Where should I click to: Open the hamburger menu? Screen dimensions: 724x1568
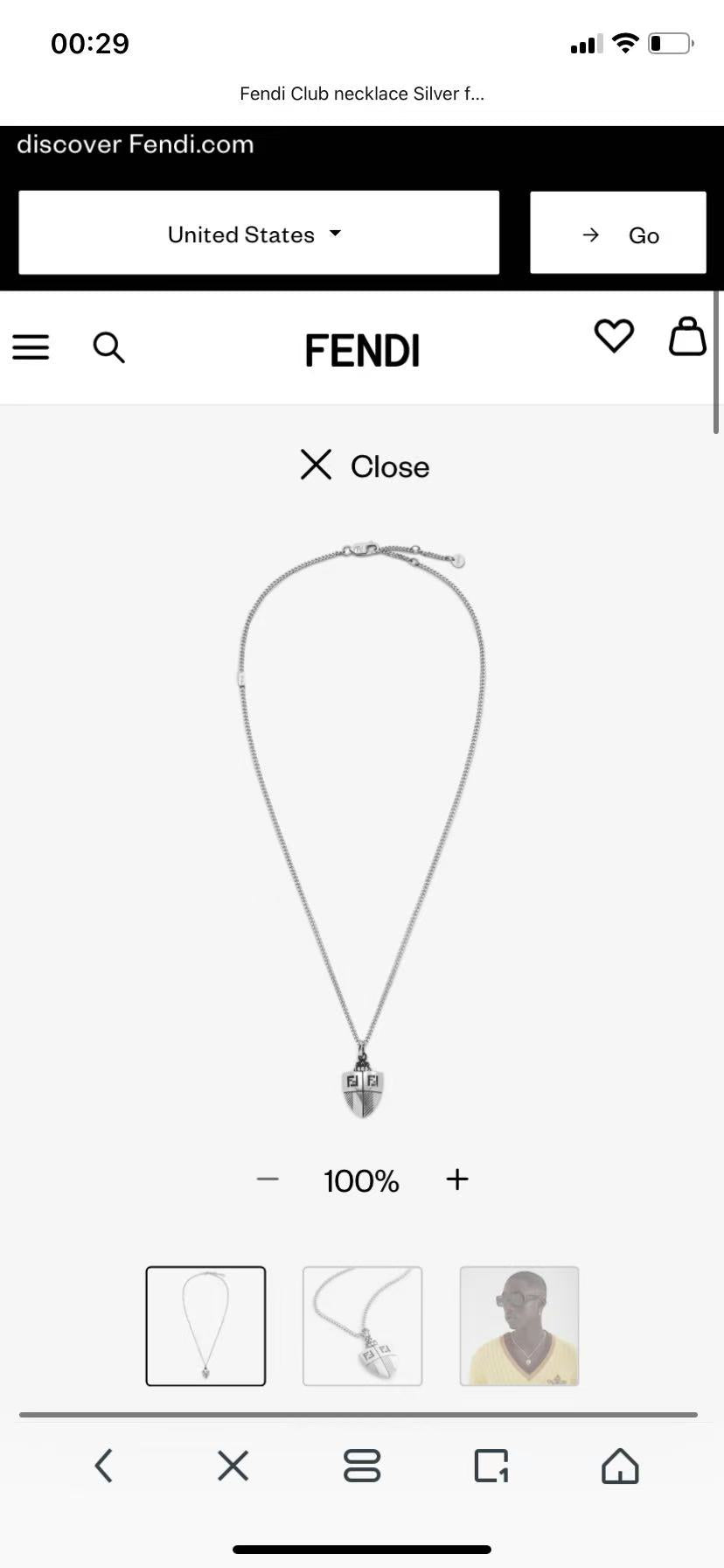pyautogui.click(x=31, y=347)
